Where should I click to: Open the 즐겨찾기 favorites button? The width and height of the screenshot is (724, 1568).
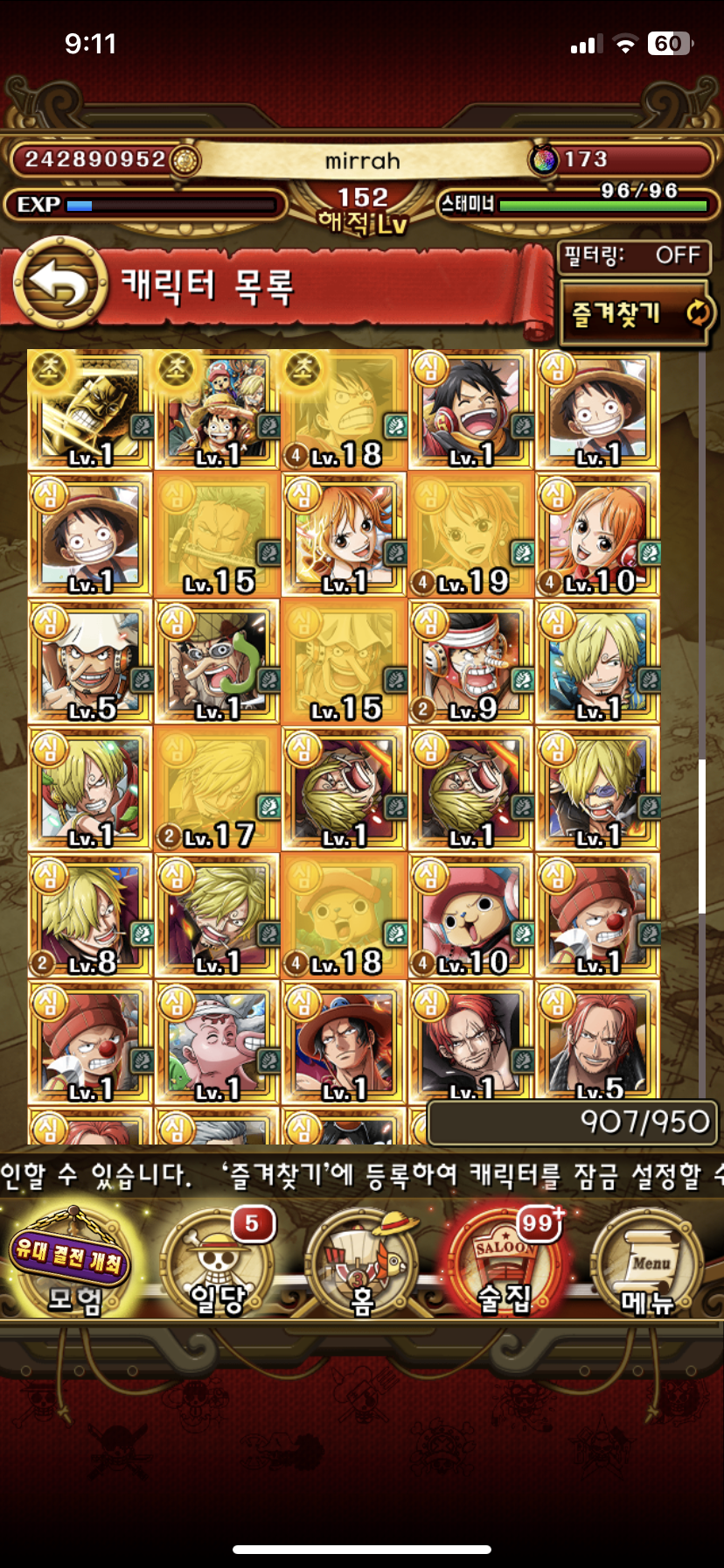pos(635,313)
